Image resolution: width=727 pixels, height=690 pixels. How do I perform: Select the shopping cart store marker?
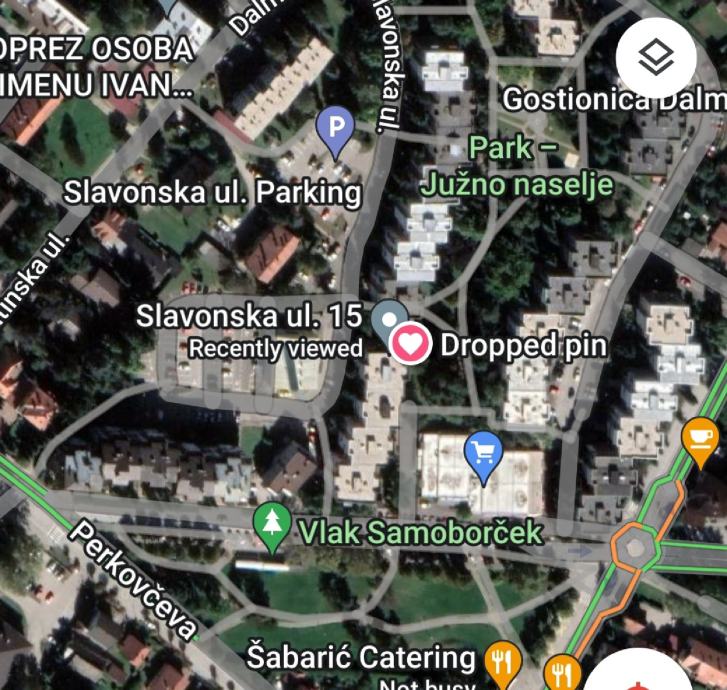[484, 456]
